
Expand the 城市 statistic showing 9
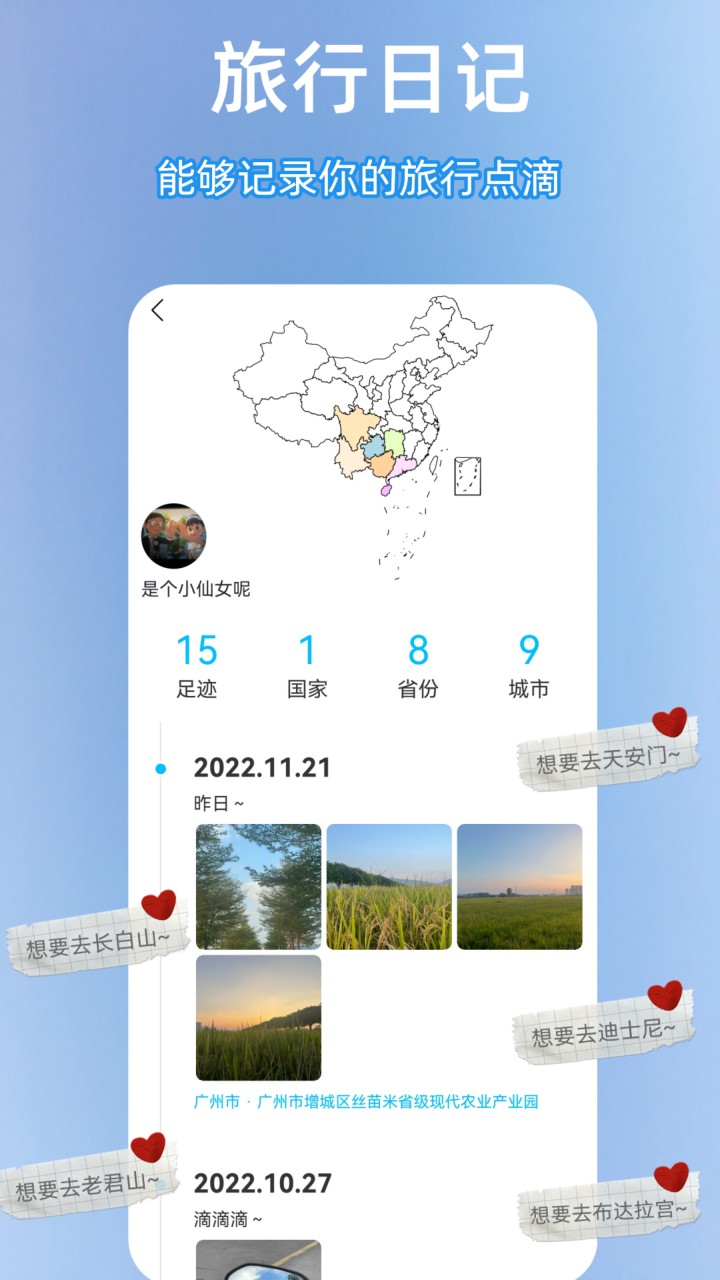[x=527, y=665]
